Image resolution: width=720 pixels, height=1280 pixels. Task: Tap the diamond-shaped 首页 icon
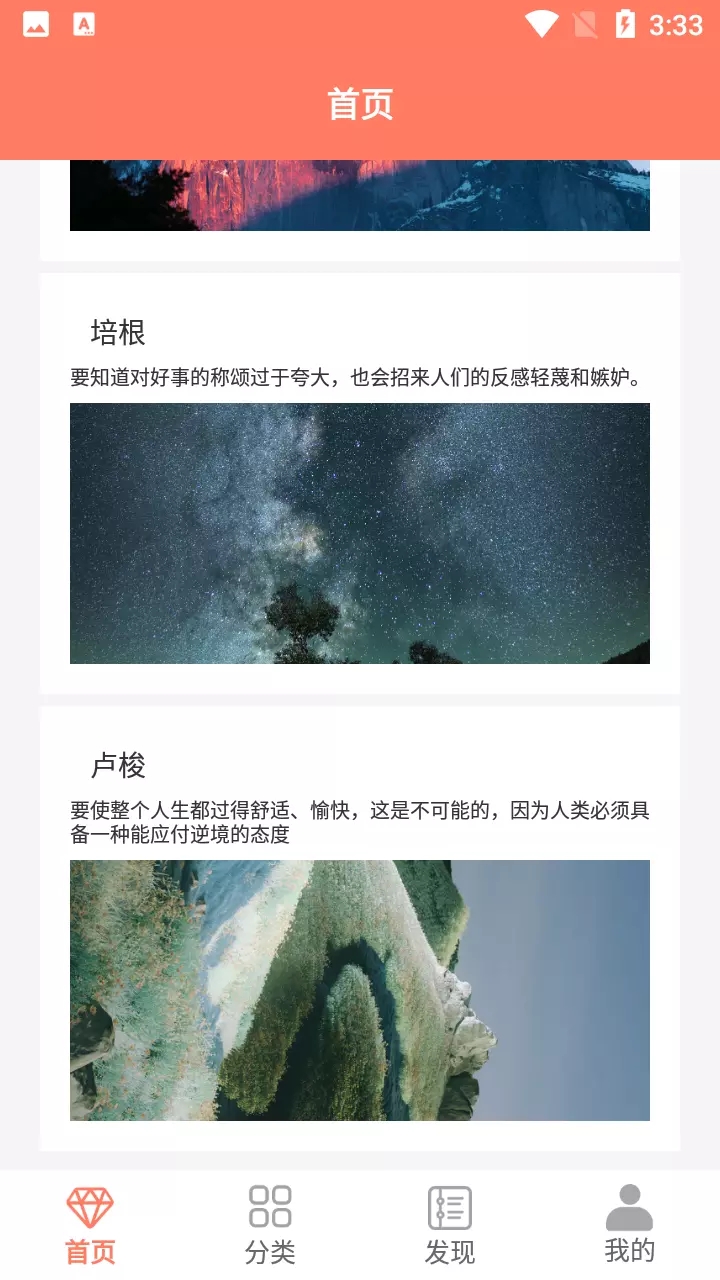tap(92, 1205)
